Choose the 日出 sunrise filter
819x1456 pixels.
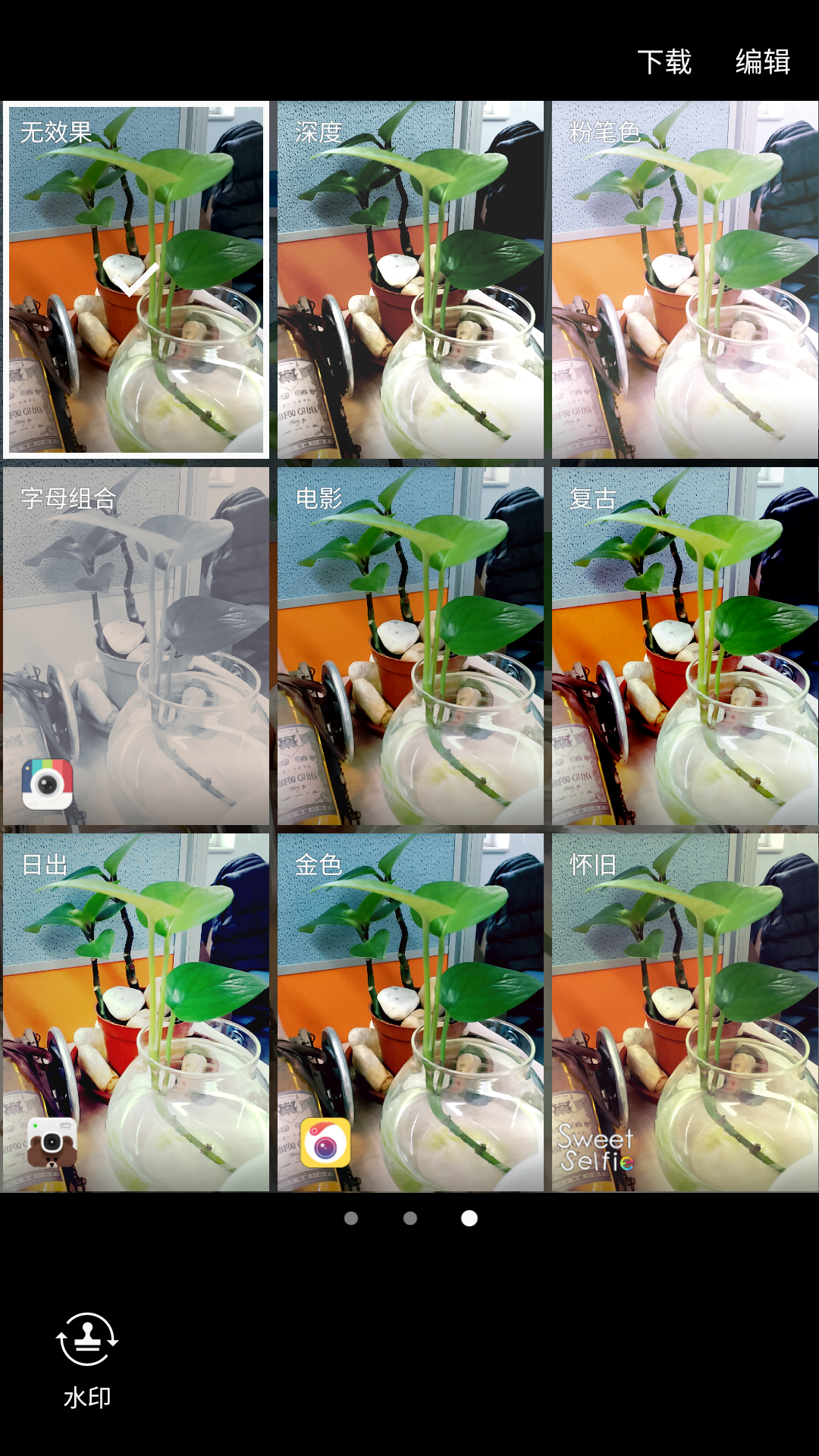point(136,1012)
